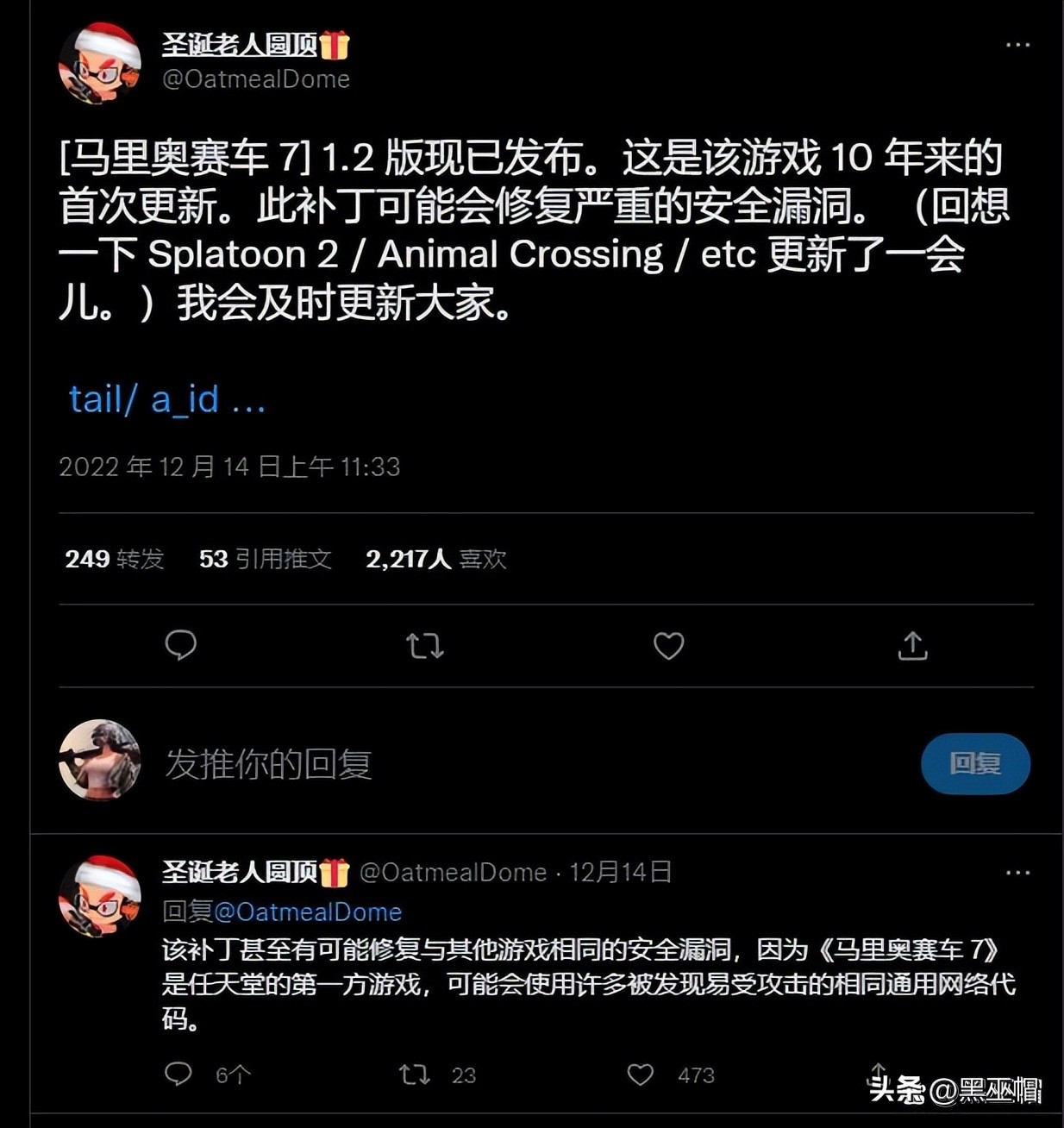Screen dimensions: 1064x1128
Task: View the 53 引用推文 quote tweets
Action: [x=265, y=559]
